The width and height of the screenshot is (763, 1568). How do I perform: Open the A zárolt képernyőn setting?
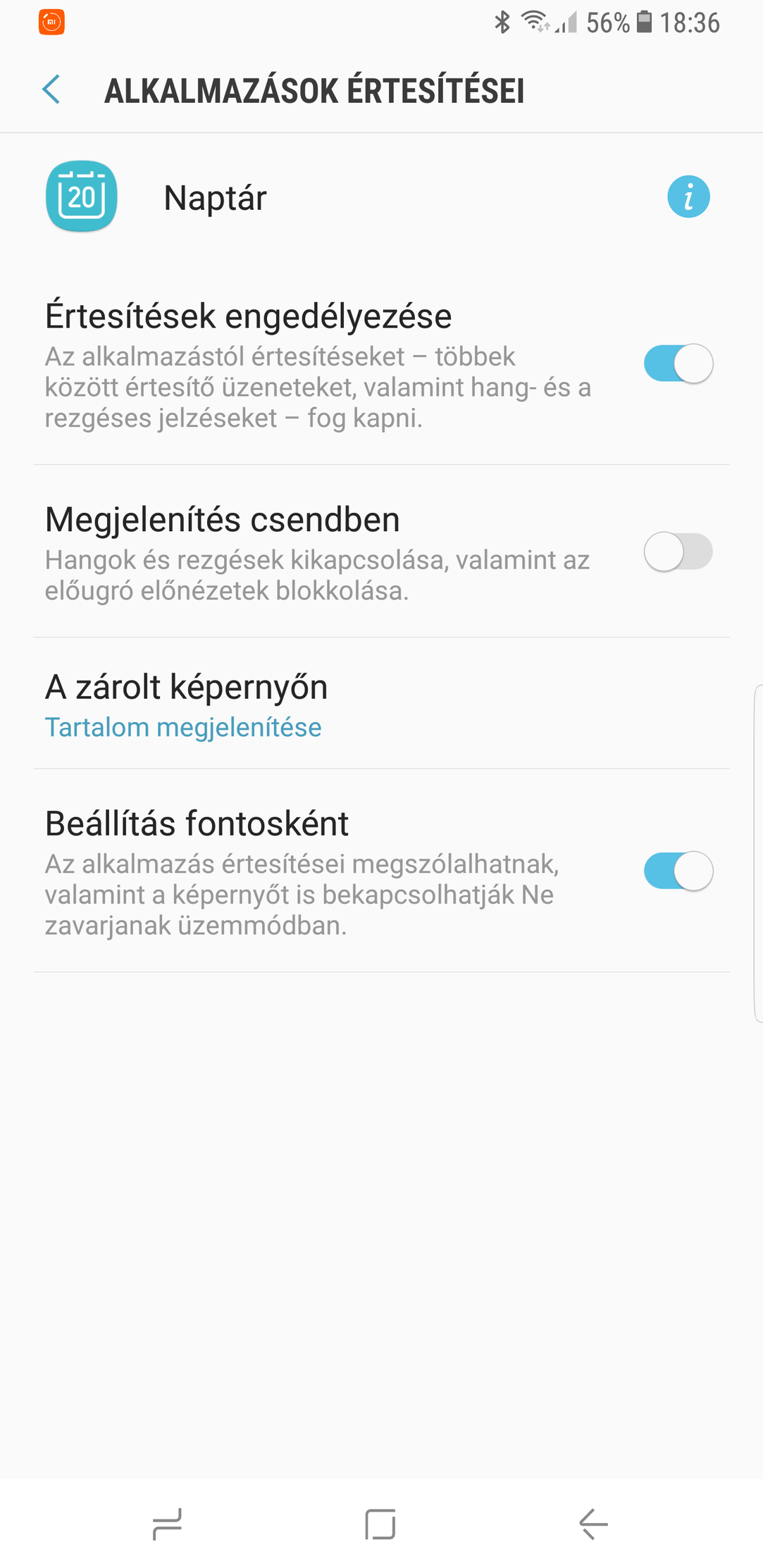381,704
